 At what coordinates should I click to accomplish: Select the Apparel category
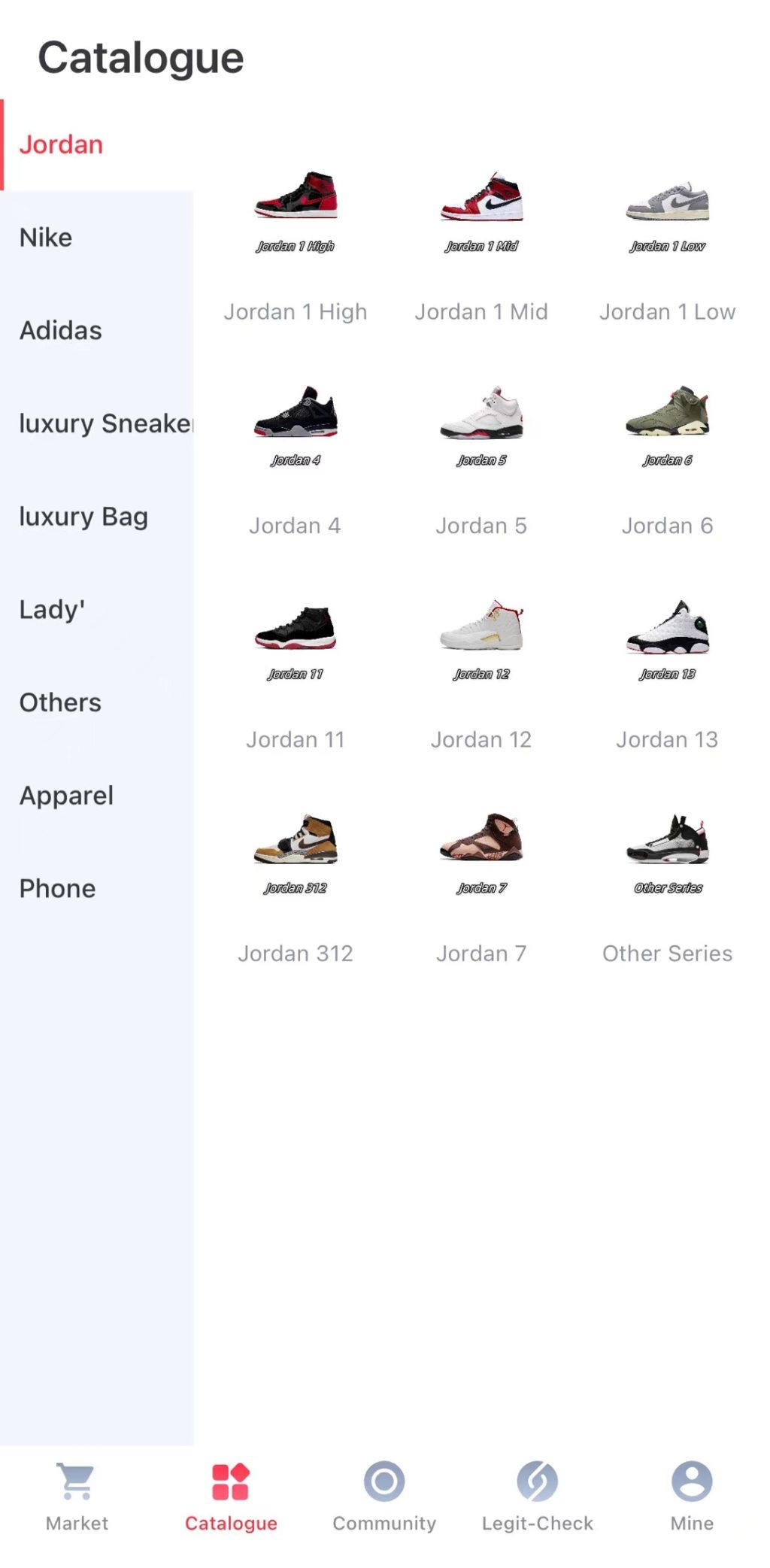point(67,796)
